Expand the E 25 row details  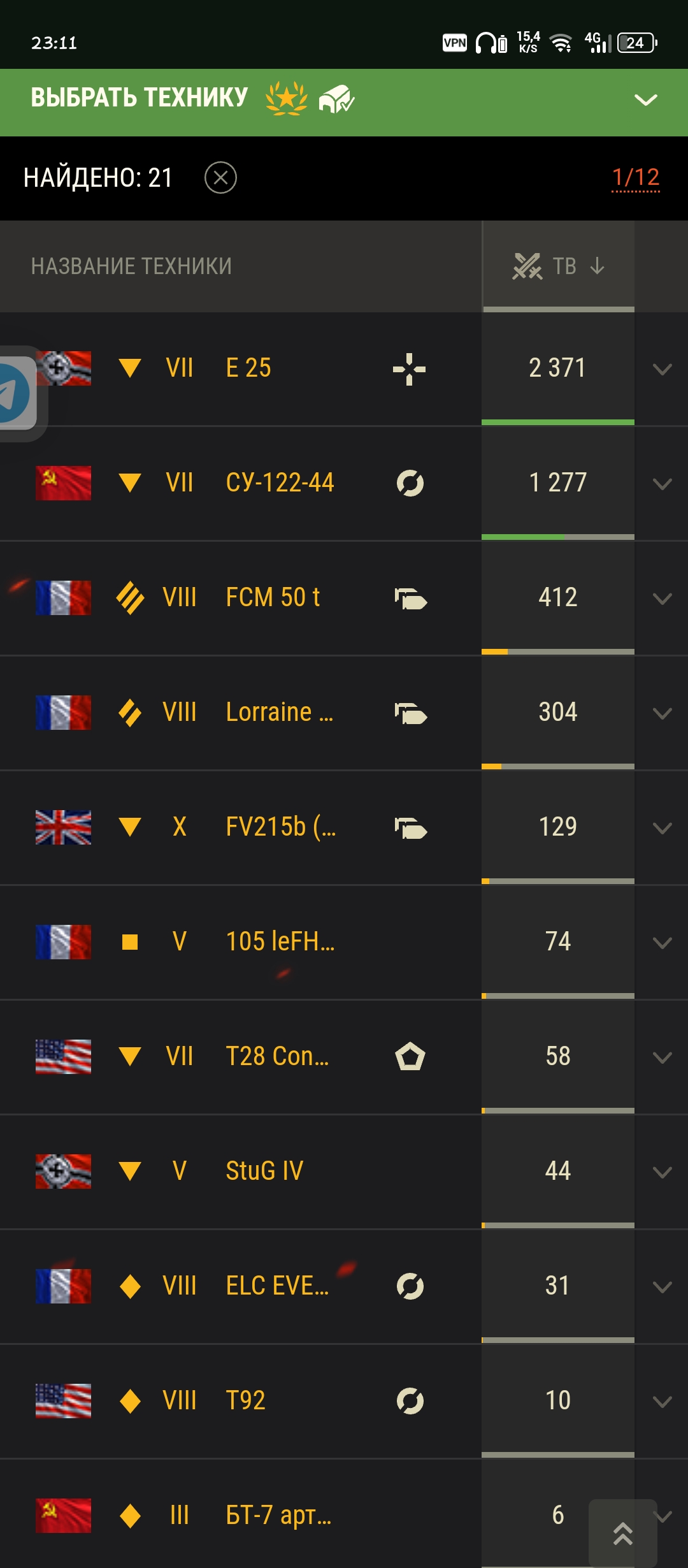663,369
